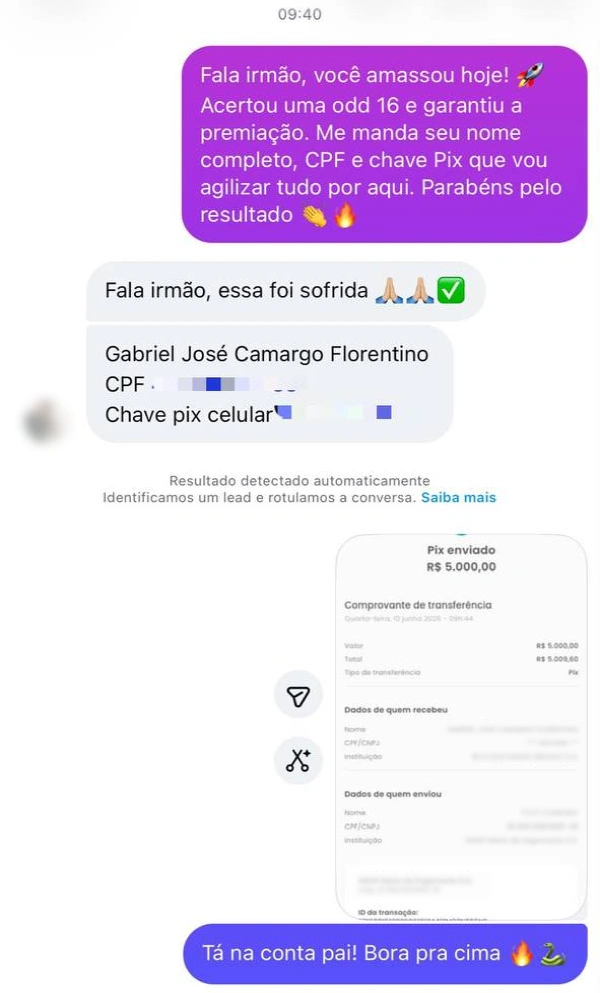Open the sender's blurred profile picture
The image size is (600, 993).
pyautogui.click(x=43, y=420)
